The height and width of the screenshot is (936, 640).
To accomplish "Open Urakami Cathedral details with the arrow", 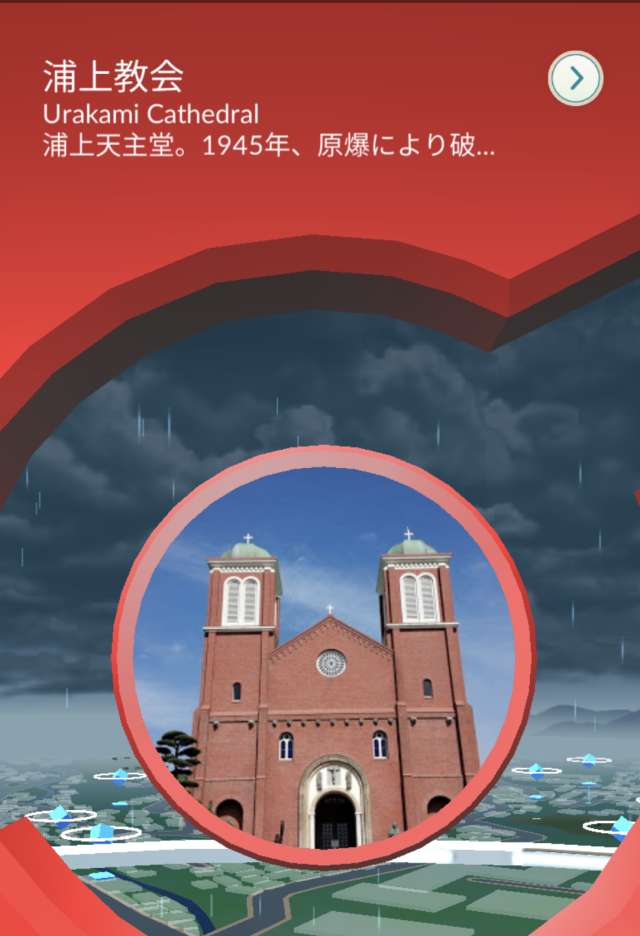I will (576, 78).
